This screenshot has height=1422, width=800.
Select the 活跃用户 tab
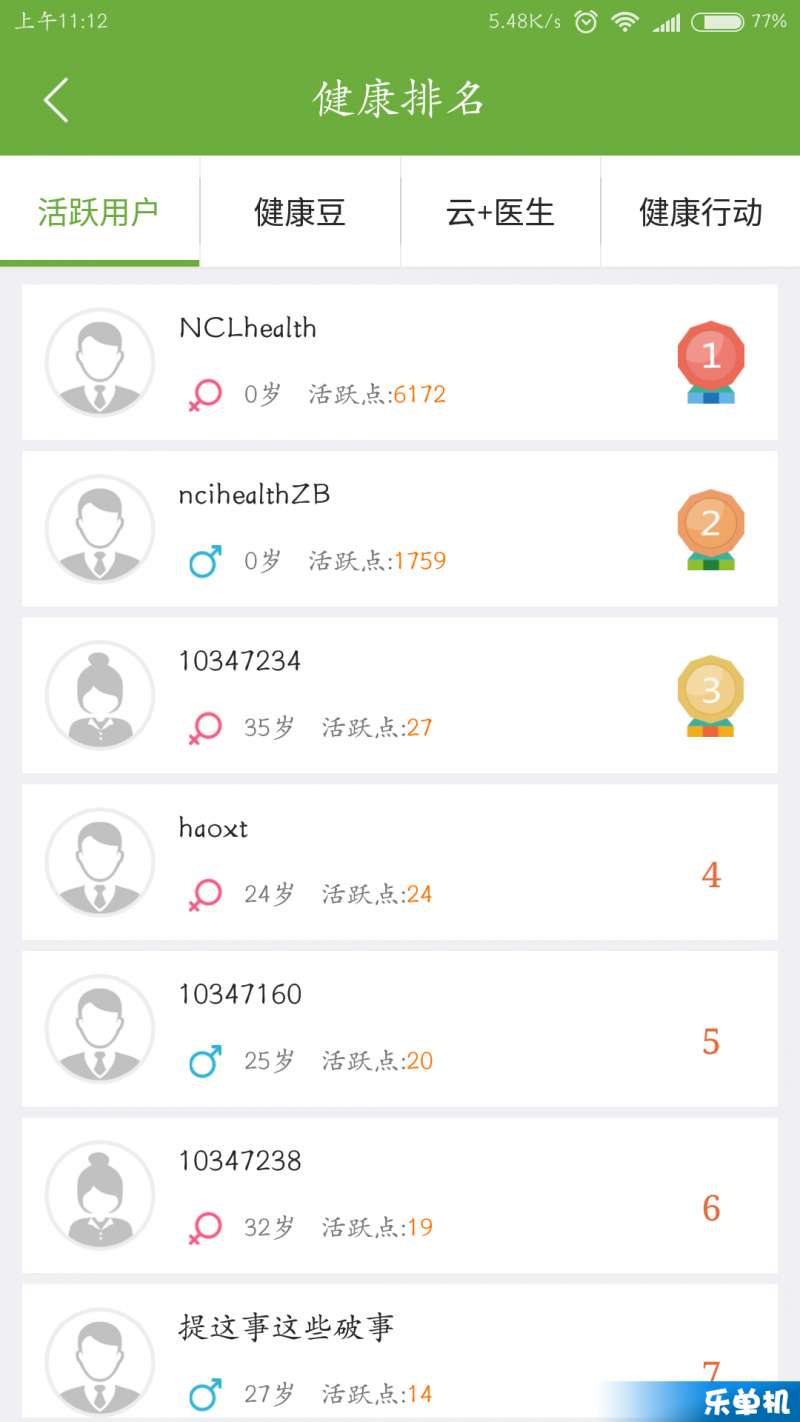click(x=99, y=212)
